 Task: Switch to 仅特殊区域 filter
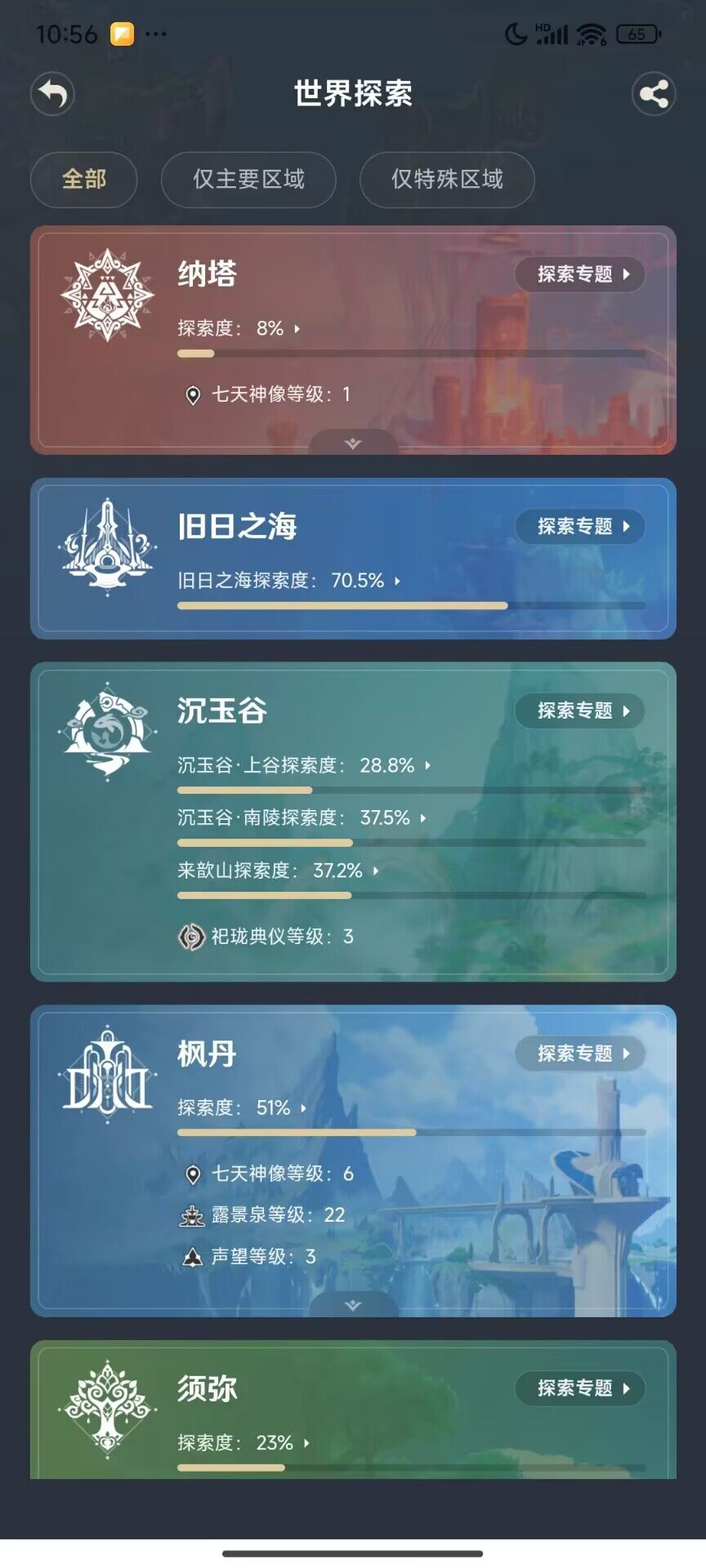[447, 180]
